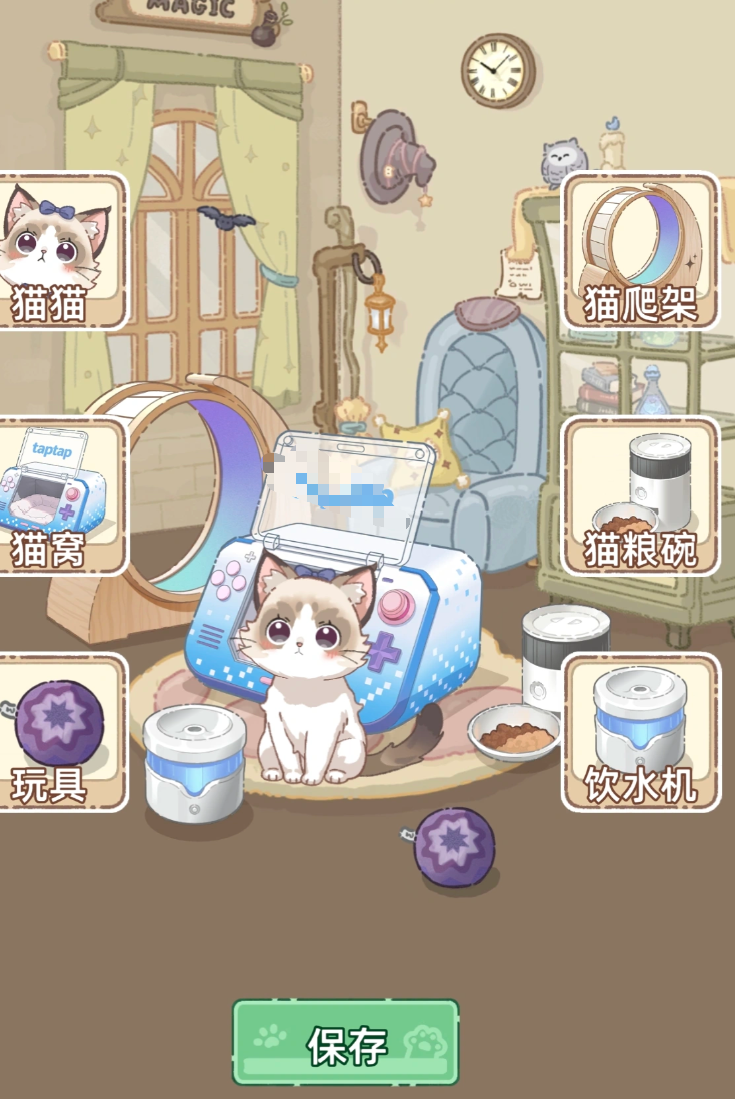
Task: Select the 饮水机 water dispenser card
Action: point(641,733)
